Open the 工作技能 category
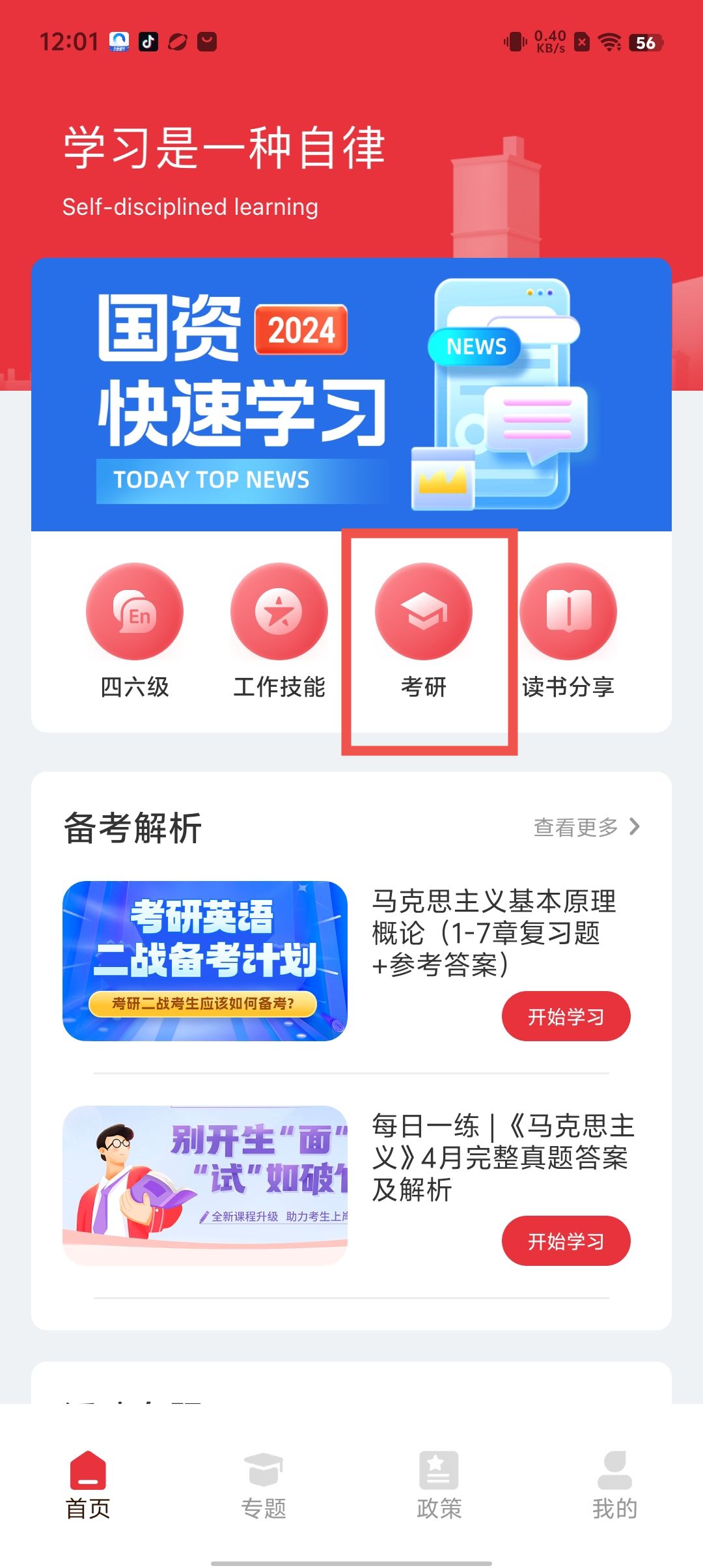Image resolution: width=703 pixels, height=1568 pixels. tap(279, 630)
